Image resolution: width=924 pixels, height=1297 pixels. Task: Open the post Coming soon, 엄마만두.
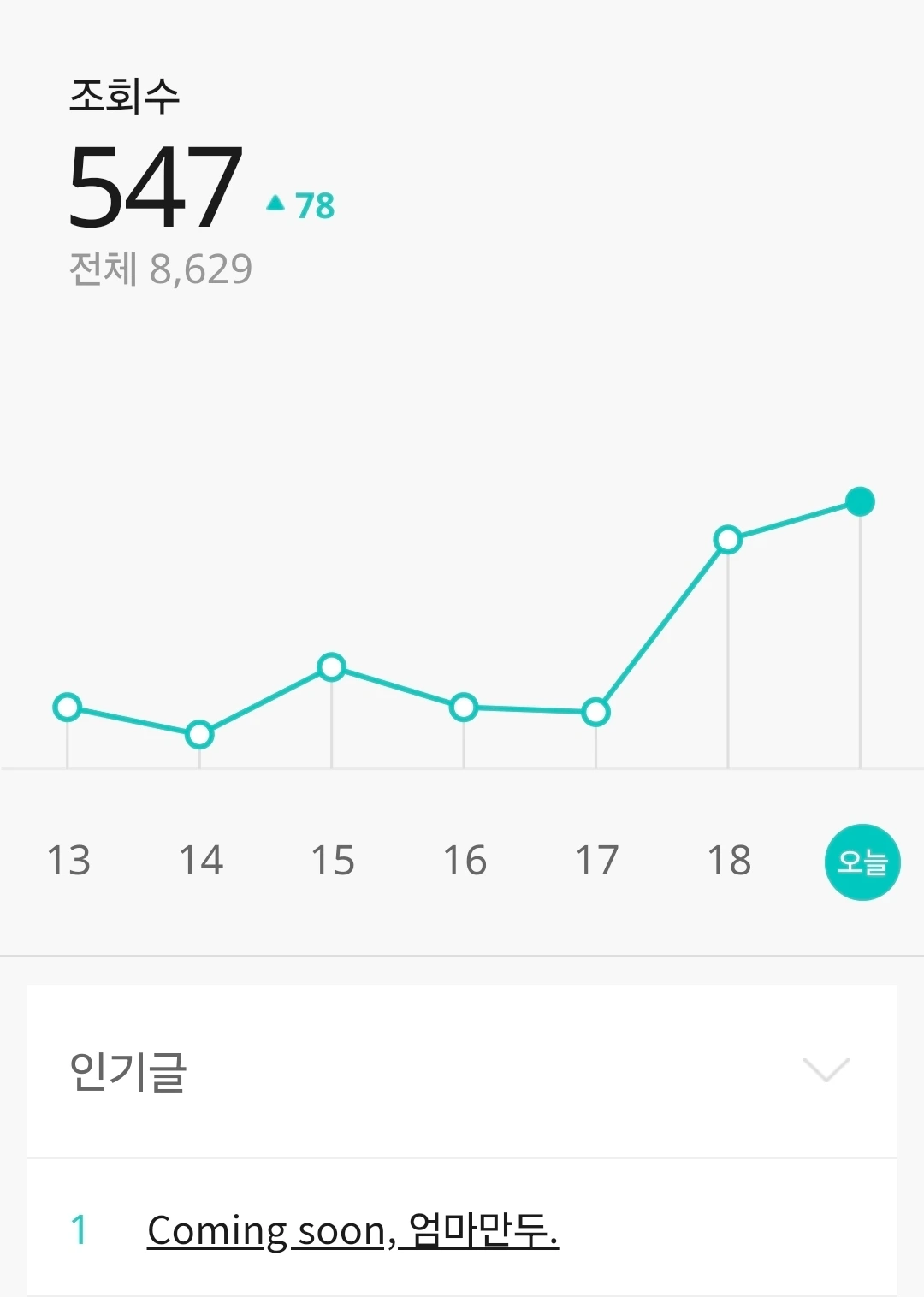[352, 1230]
